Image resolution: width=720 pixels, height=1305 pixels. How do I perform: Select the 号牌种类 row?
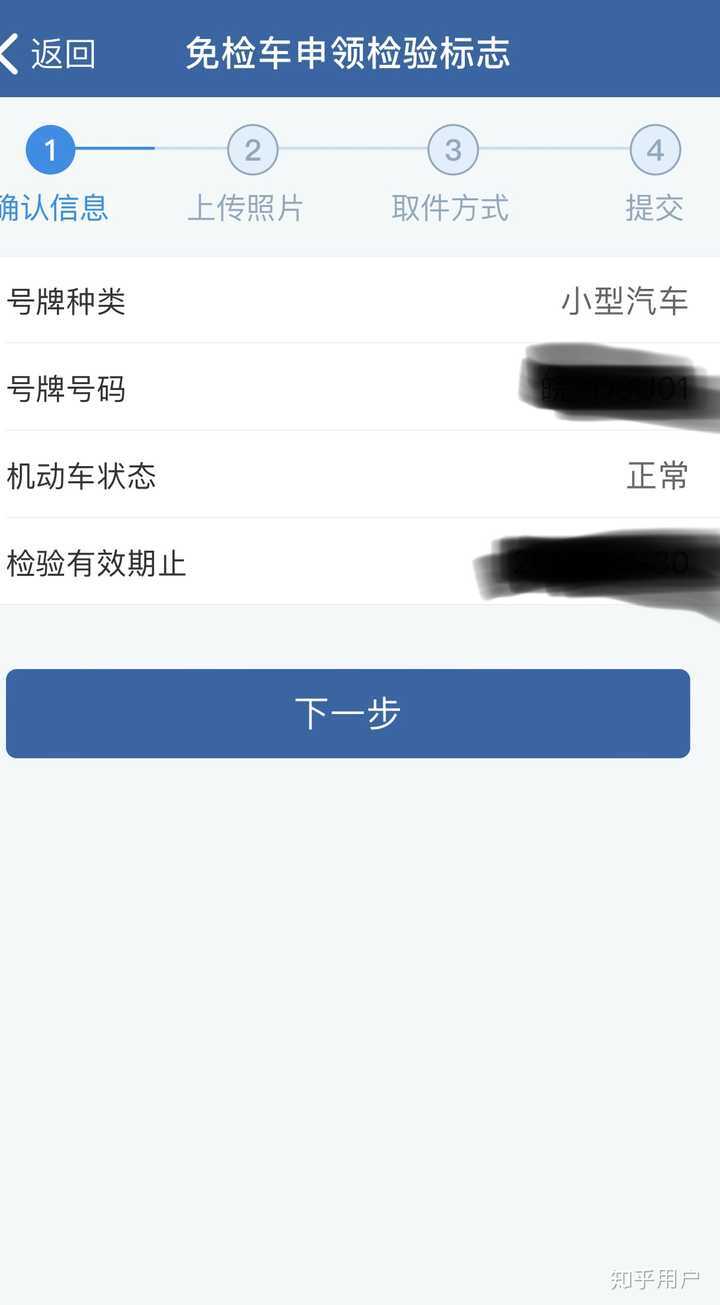(x=360, y=302)
